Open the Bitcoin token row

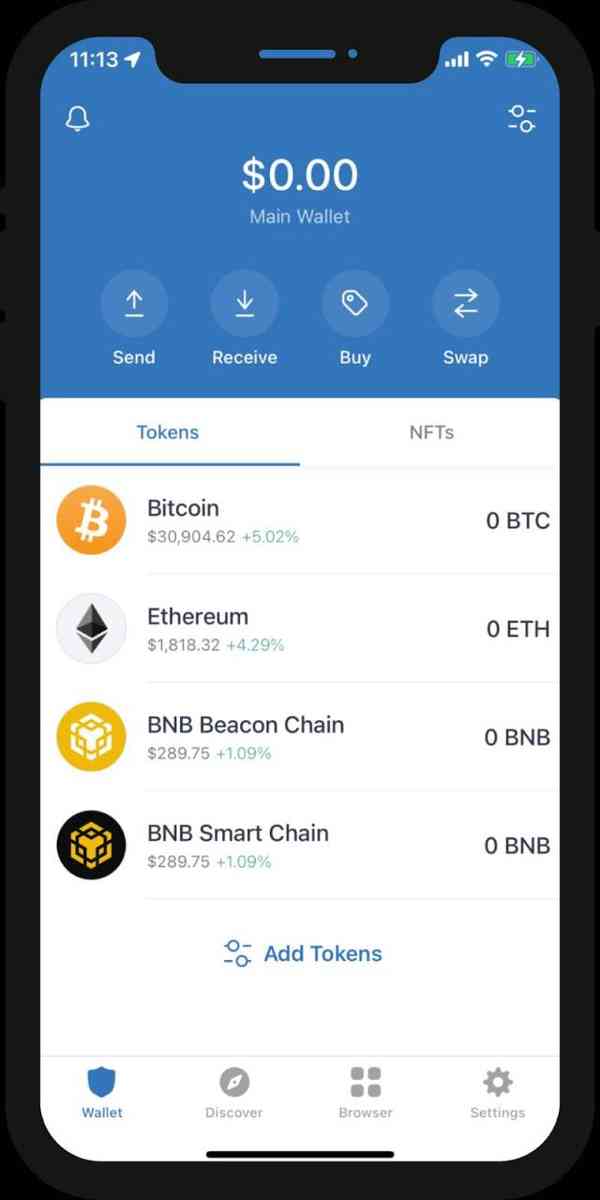pyautogui.click(x=300, y=521)
